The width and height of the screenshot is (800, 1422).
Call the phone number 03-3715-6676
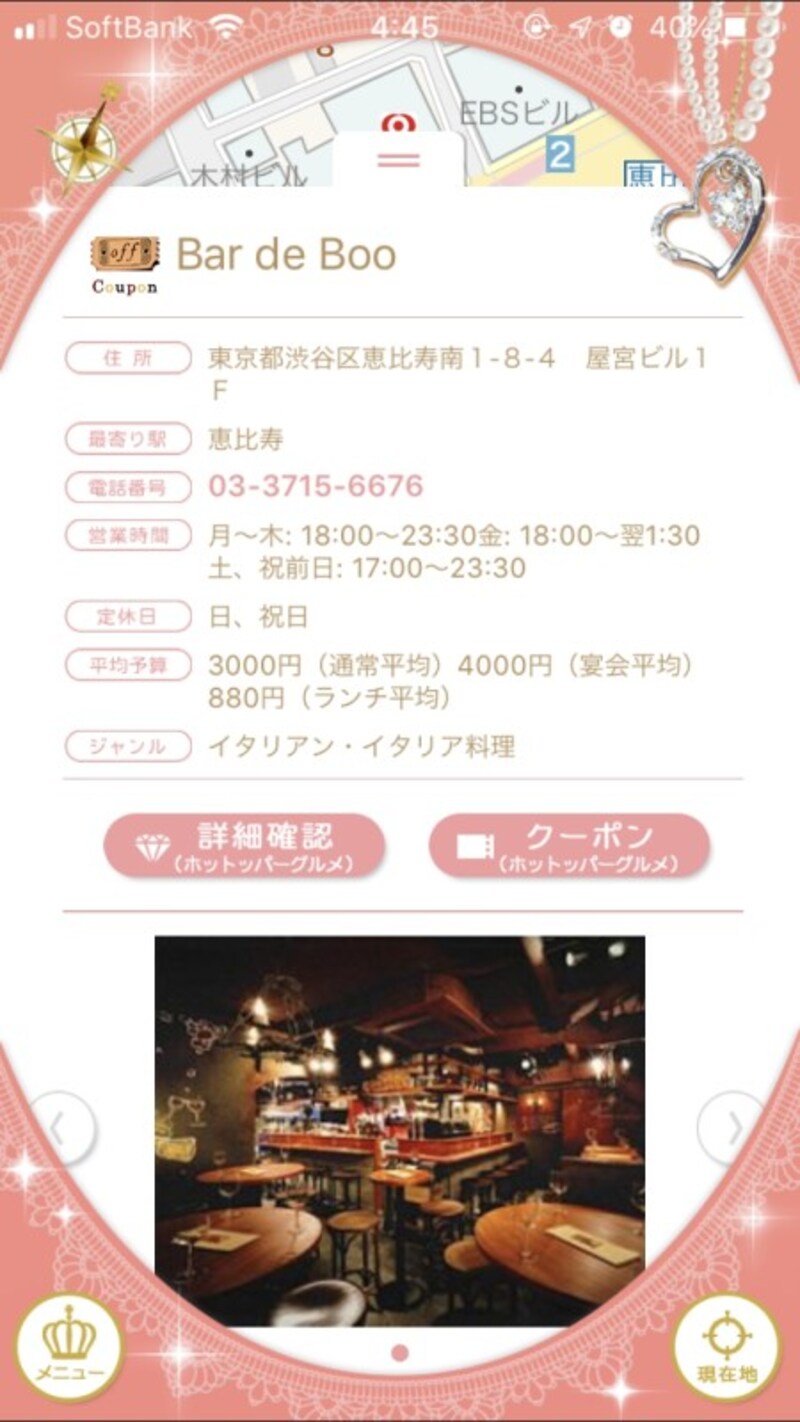314,487
